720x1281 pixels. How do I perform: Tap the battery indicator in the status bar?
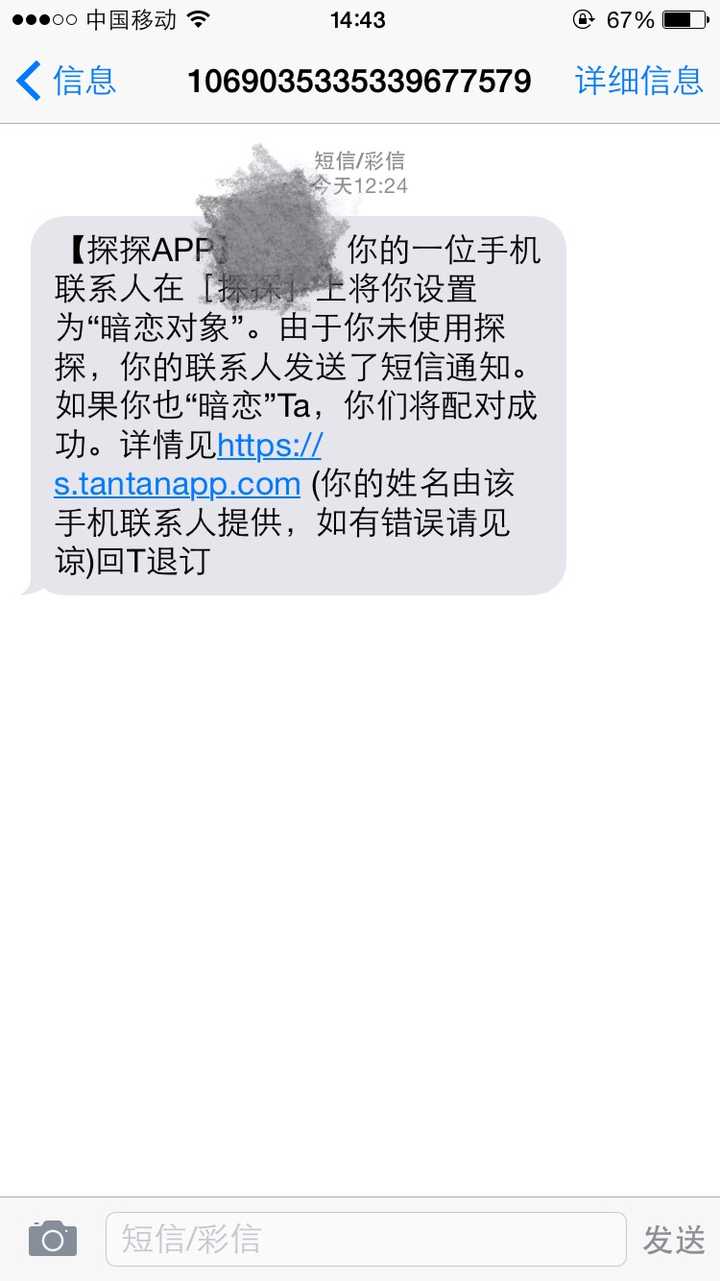coord(683,18)
